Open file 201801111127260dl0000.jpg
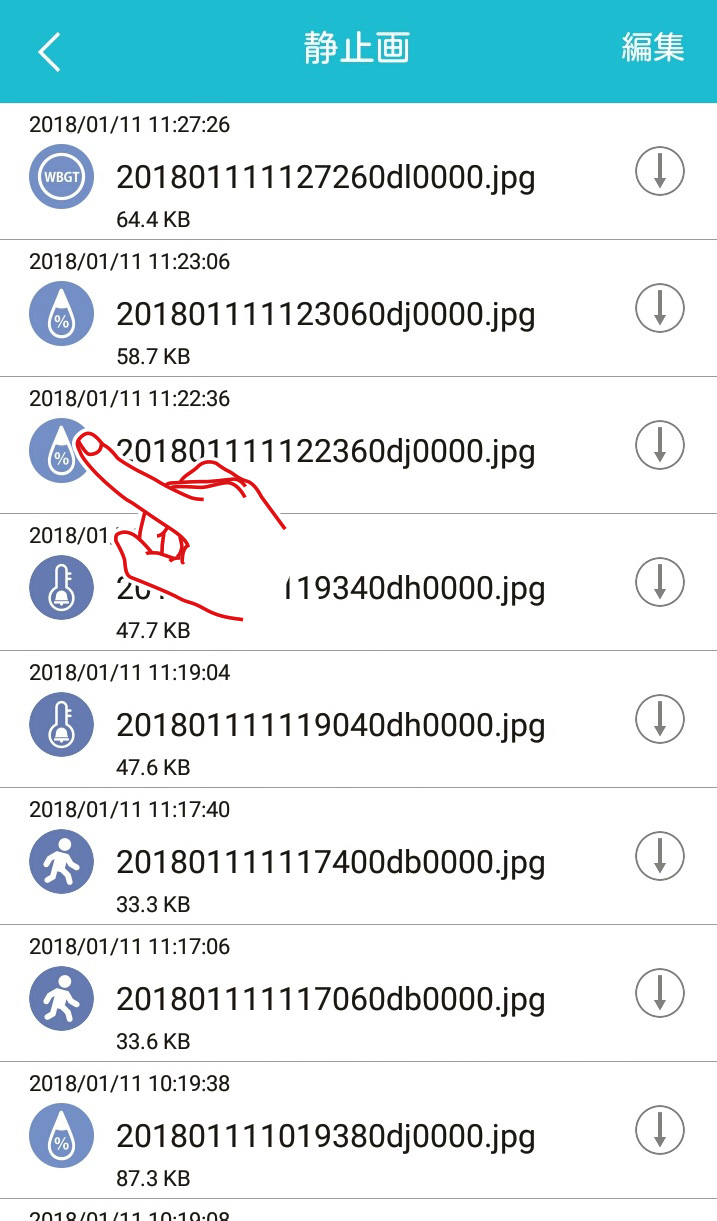The width and height of the screenshot is (717, 1221). [x=326, y=178]
